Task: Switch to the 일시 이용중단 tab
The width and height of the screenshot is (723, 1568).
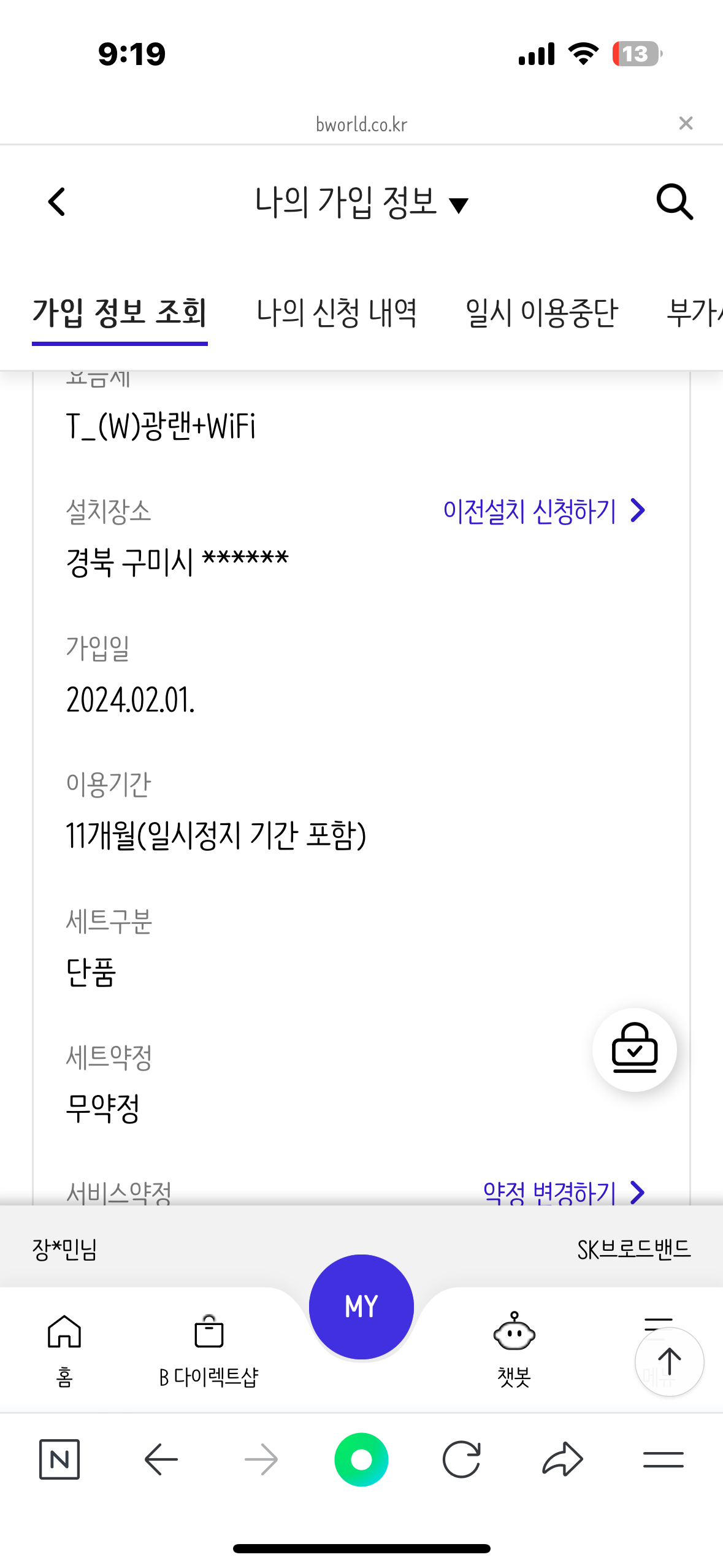Action: pyautogui.click(x=541, y=313)
